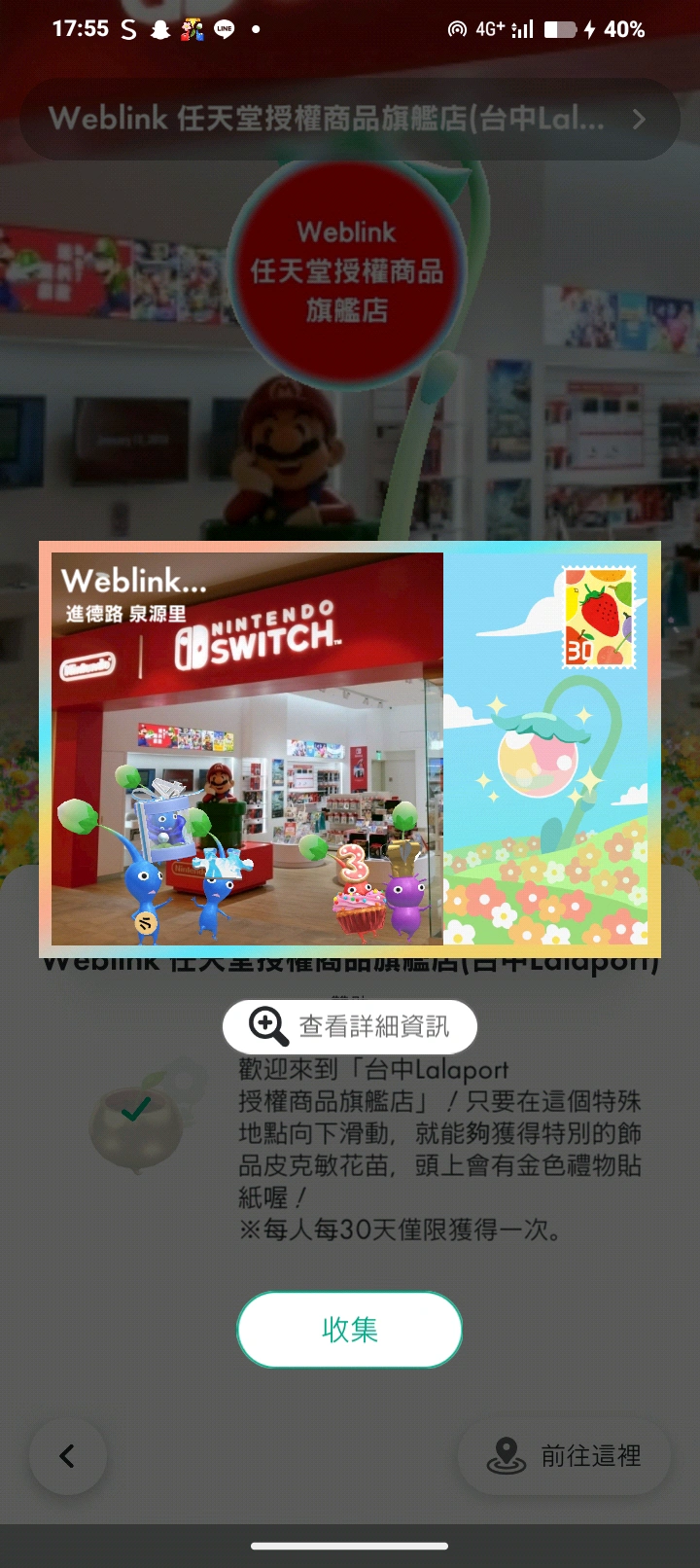Image resolution: width=700 pixels, height=1568 pixels.
Task: Enlarge the Weblink postcard image
Action: pos(350,749)
